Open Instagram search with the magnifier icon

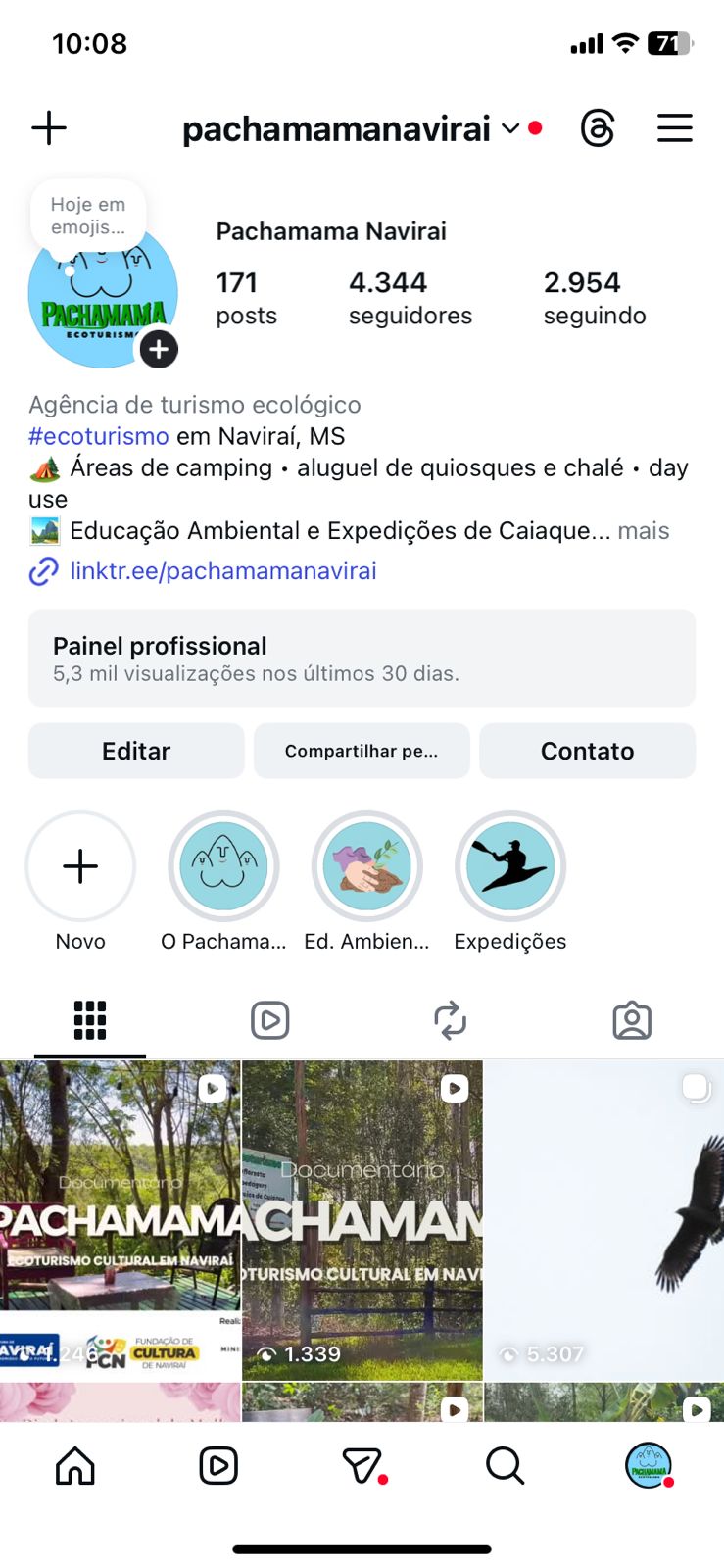tap(505, 1465)
